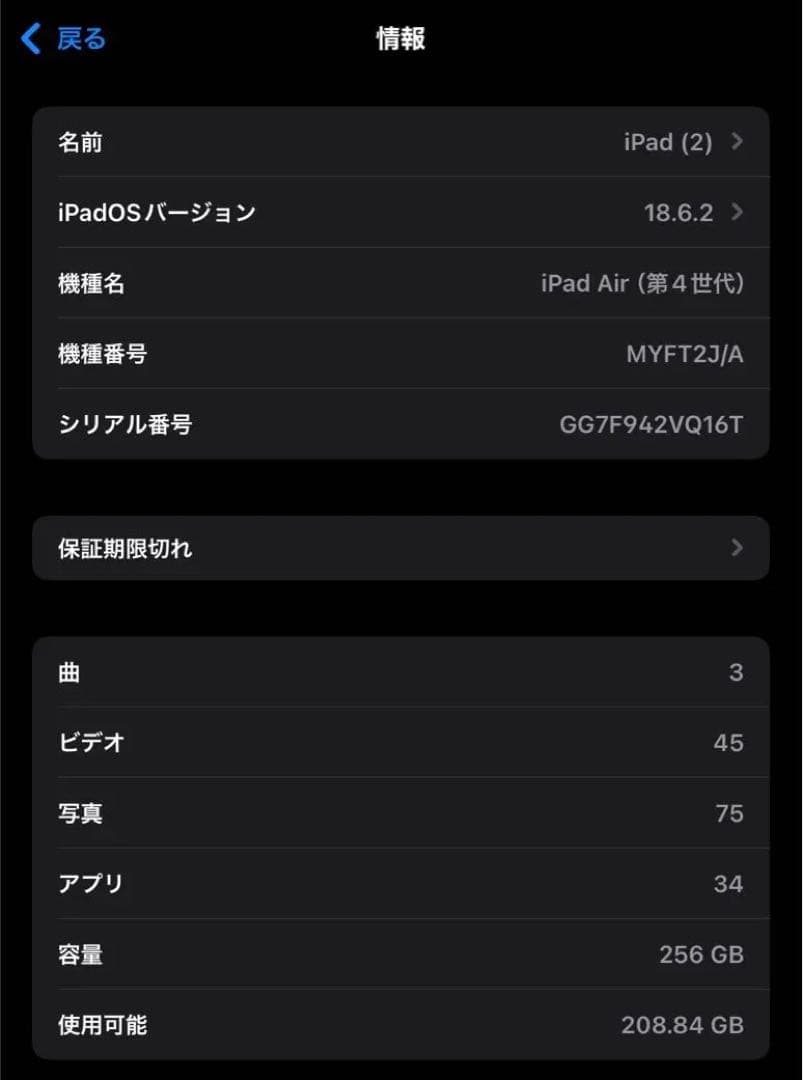Screen dimensions: 803x1080
Task: Tap the アプリ (Apps) row showing 34
Action: click(400, 883)
